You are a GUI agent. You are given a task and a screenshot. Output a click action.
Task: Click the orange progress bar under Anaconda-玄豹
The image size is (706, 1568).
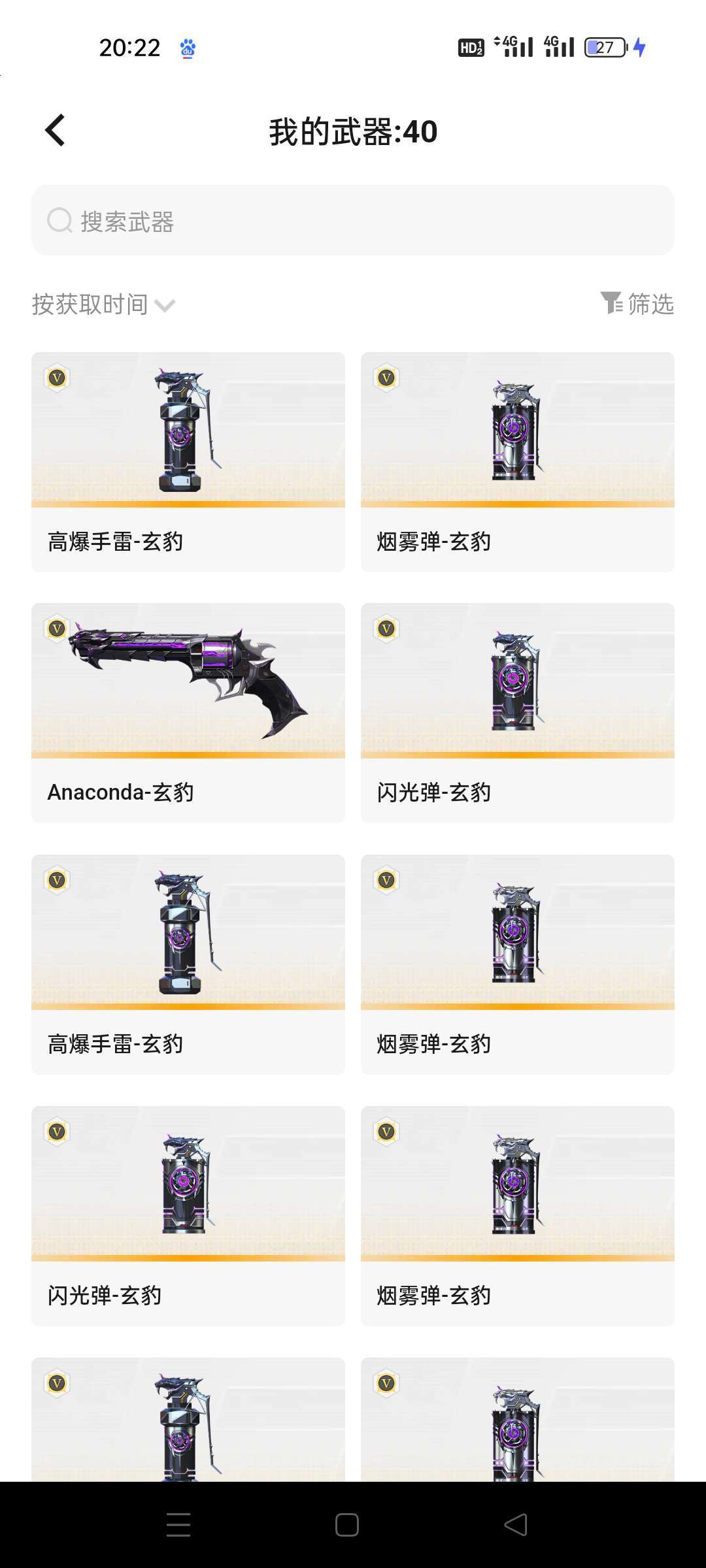[187, 755]
